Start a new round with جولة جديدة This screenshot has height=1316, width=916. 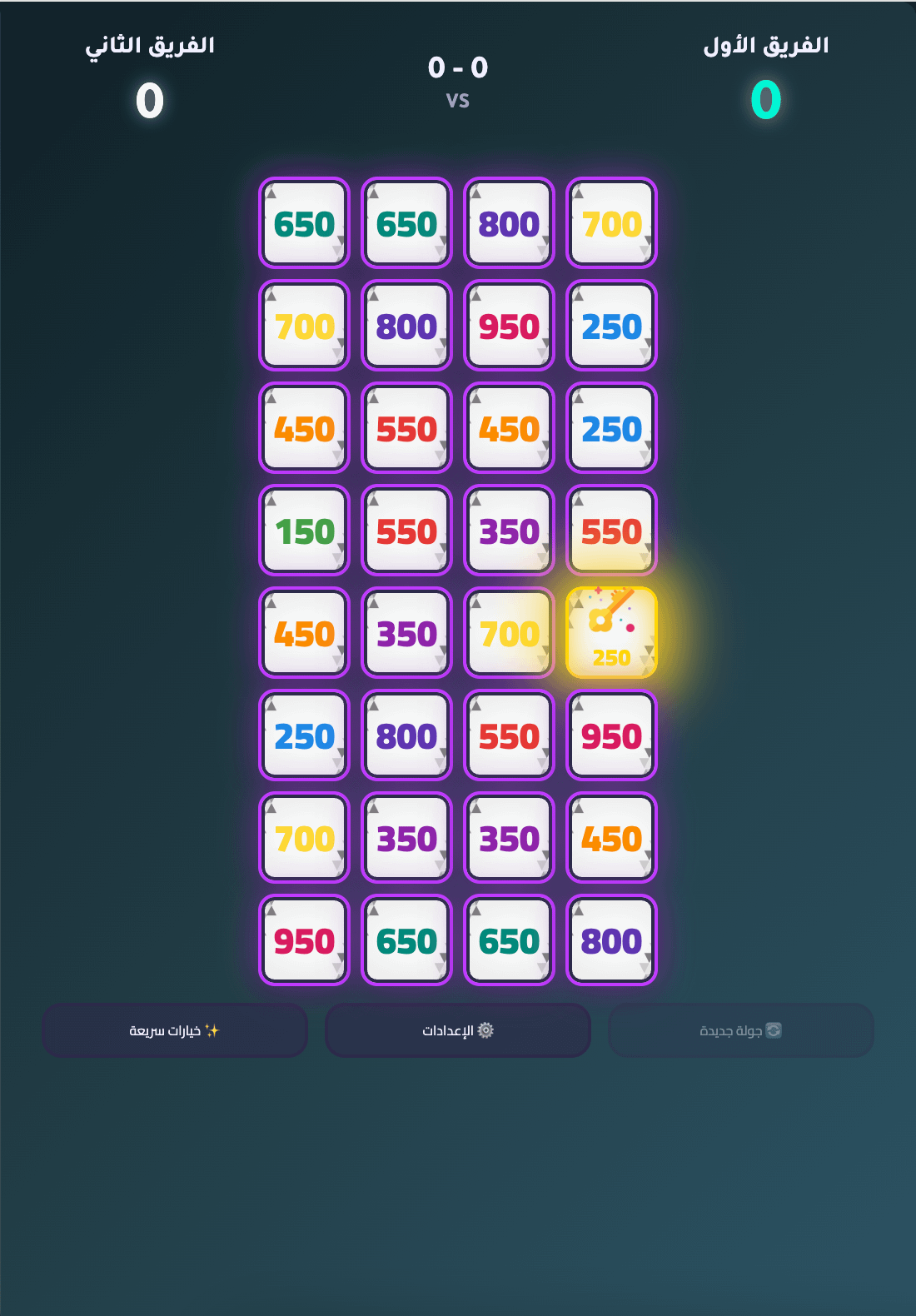[x=740, y=1030]
